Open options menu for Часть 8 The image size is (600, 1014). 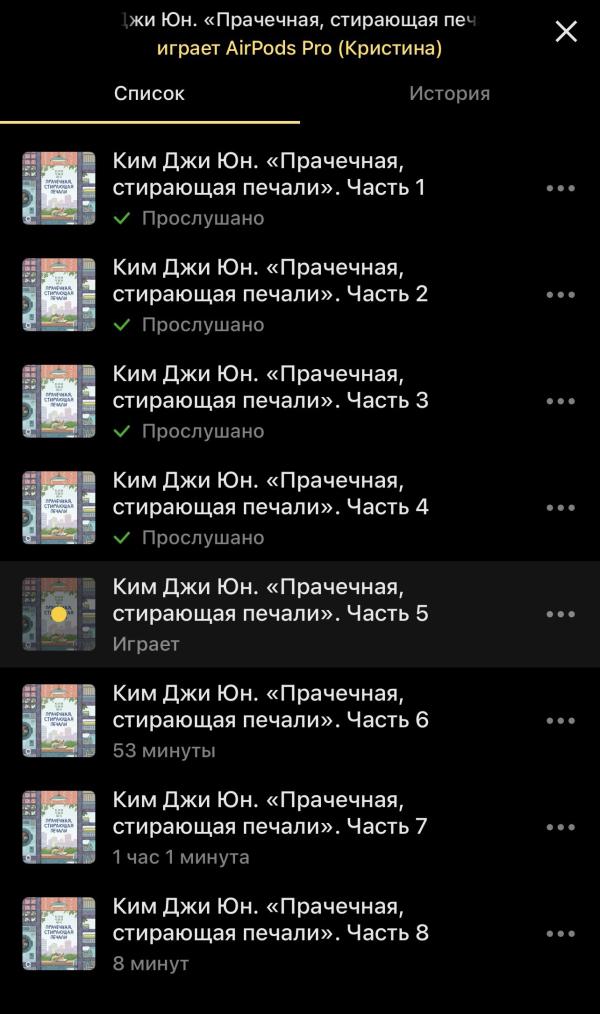[x=560, y=934]
